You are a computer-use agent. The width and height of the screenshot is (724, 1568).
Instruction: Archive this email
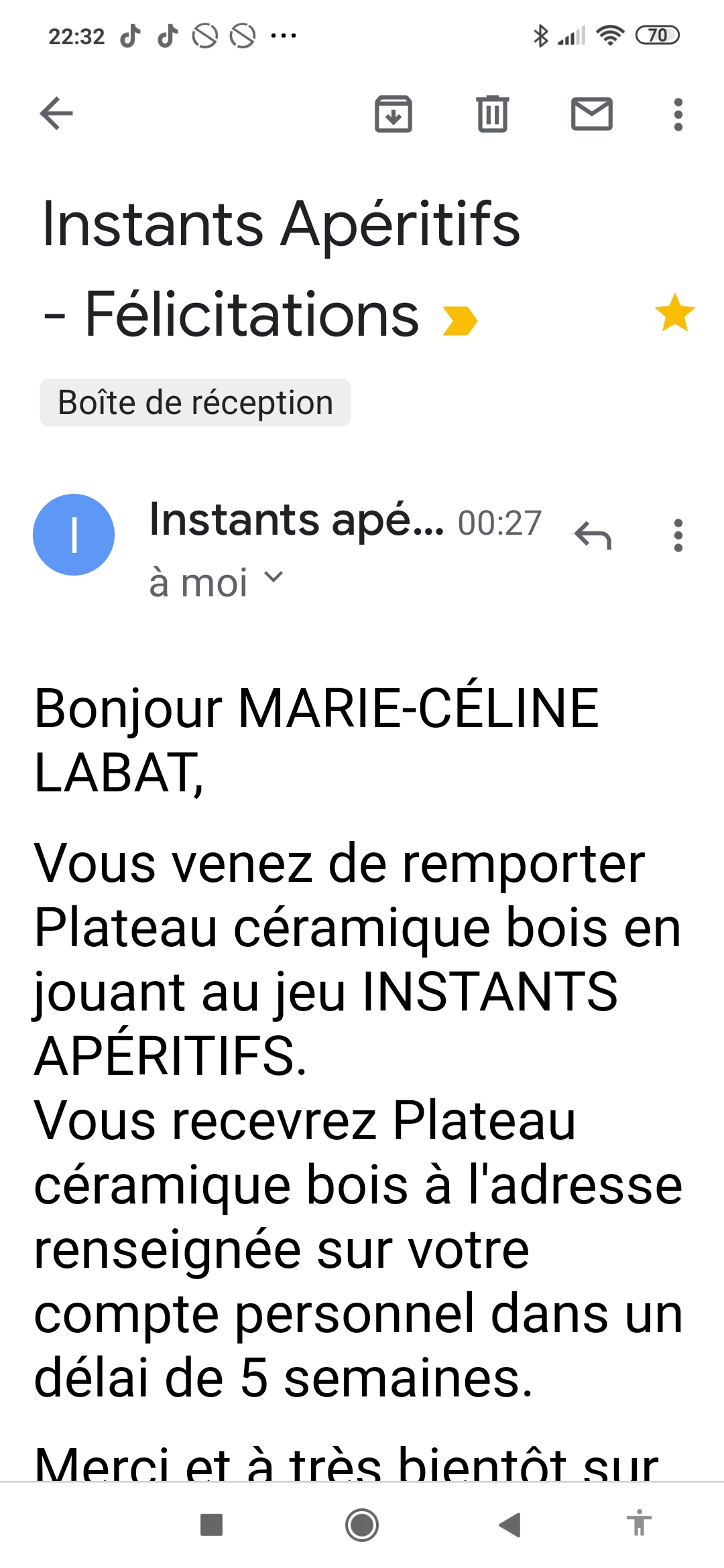click(393, 114)
